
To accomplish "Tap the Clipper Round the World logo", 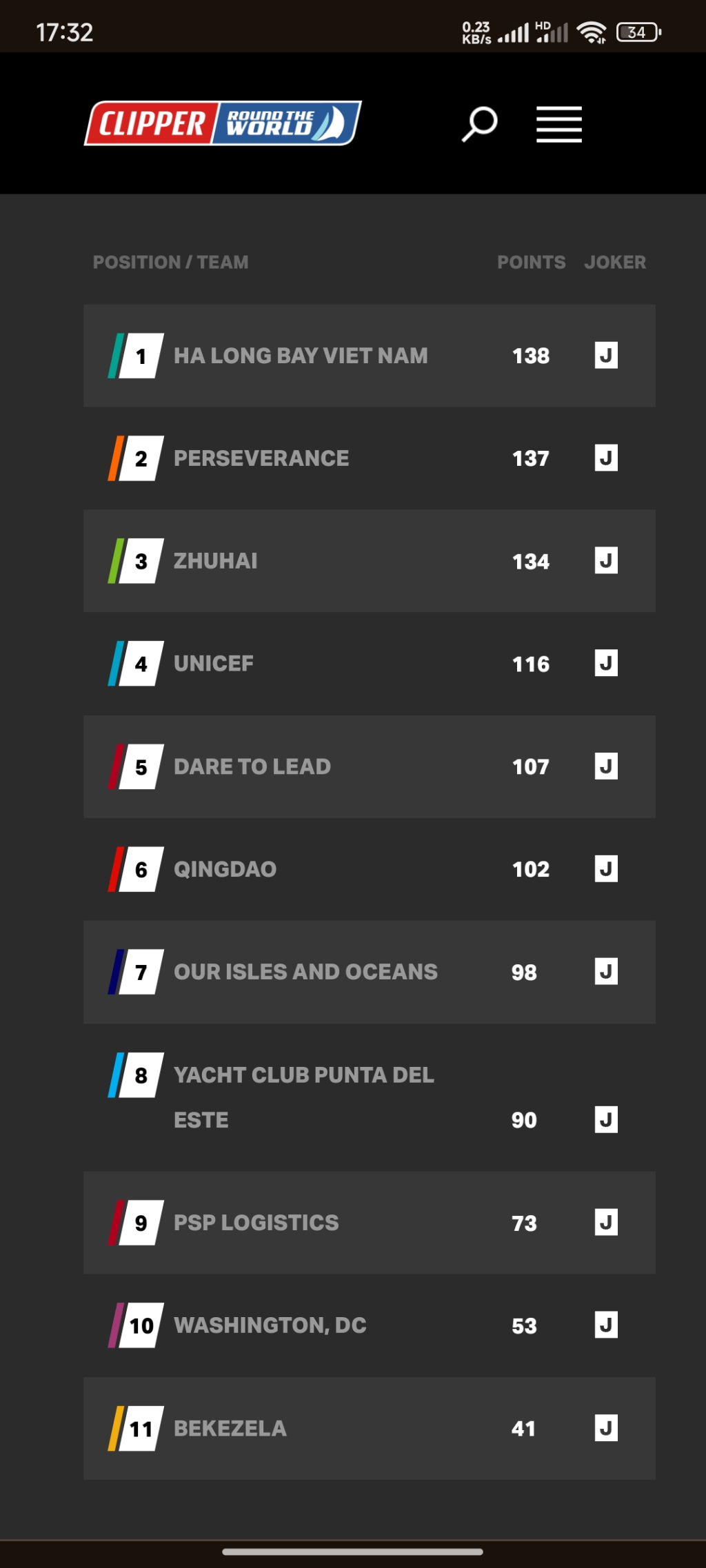I will coord(223,123).
